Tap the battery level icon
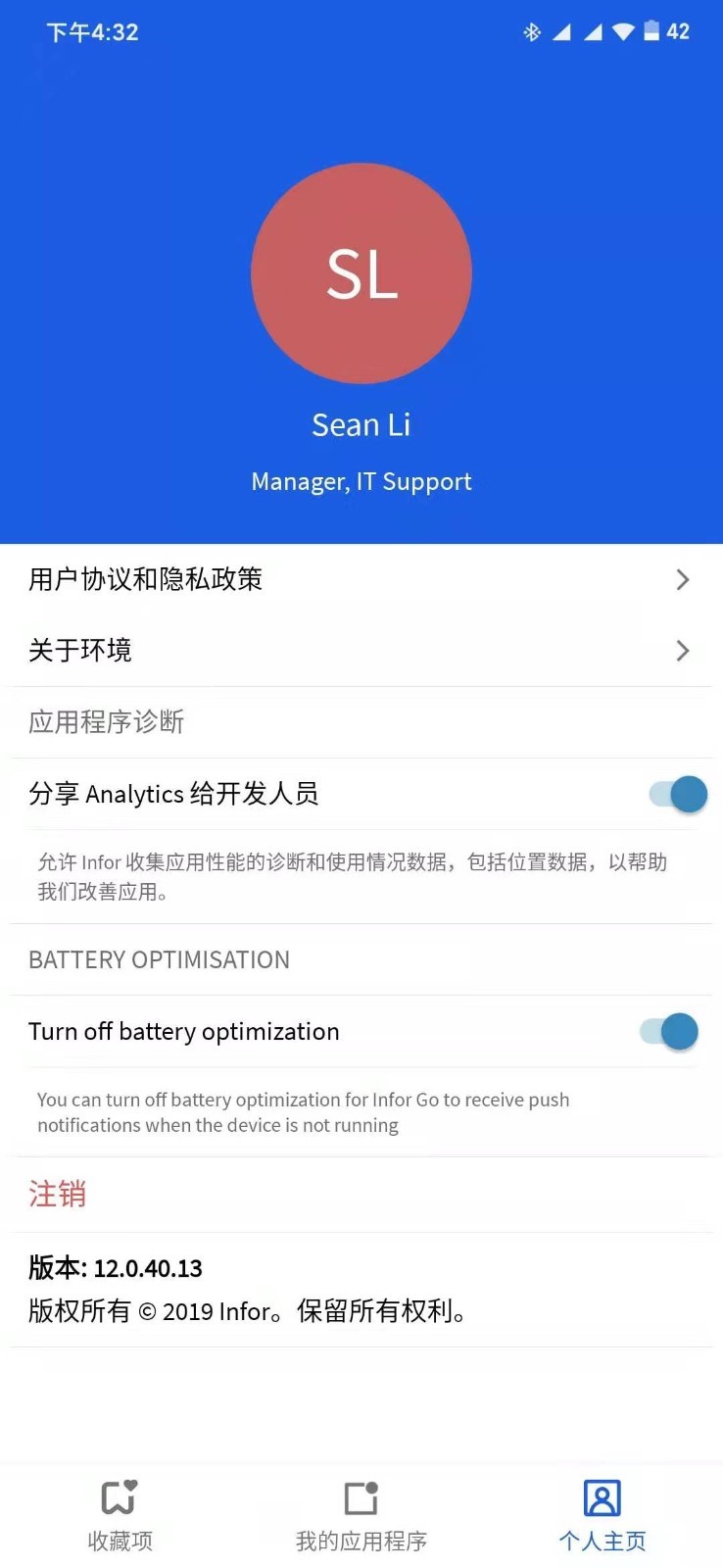Viewport: 723px width, 1568px height. [x=651, y=31]
